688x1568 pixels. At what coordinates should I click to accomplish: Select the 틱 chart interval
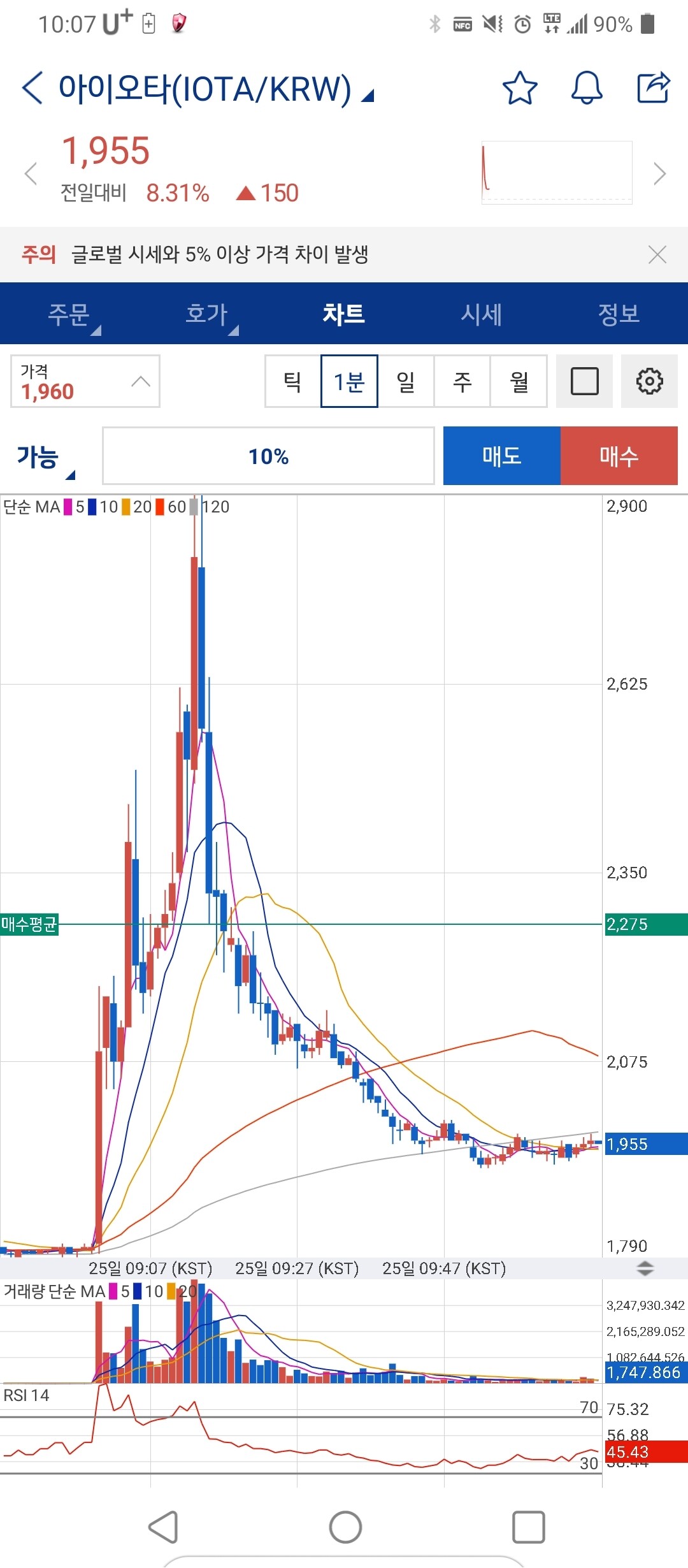292,382
